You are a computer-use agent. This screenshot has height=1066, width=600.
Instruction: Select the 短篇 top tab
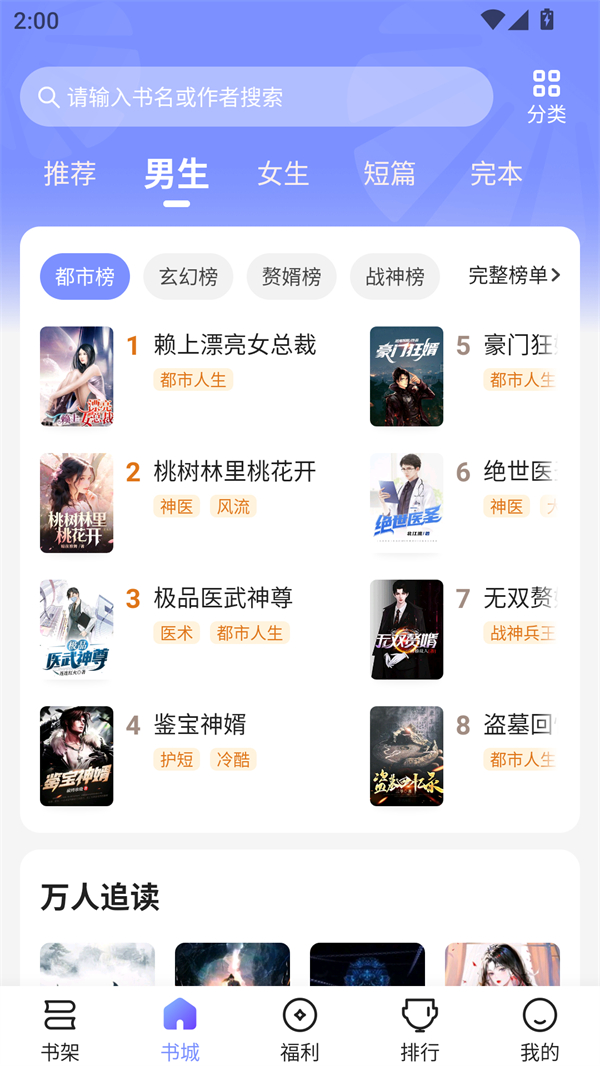click(x=389, y=174)
